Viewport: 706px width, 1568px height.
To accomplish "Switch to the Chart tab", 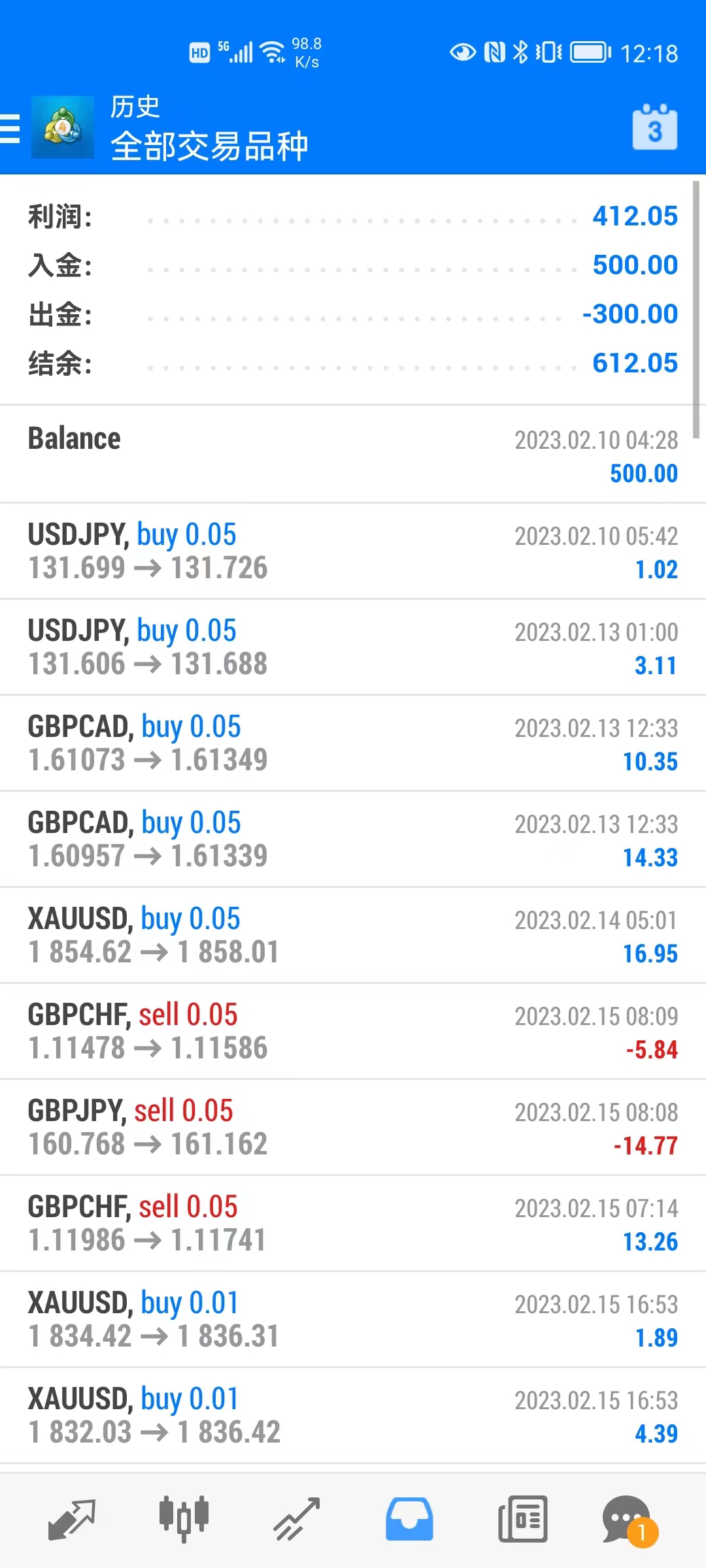I will (184, 1520).
